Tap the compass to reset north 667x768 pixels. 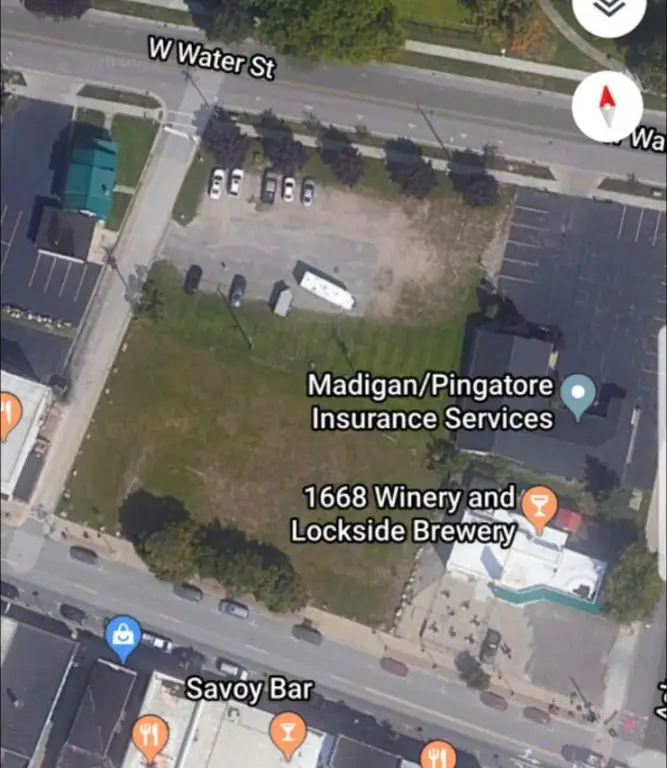coord(607,106)
